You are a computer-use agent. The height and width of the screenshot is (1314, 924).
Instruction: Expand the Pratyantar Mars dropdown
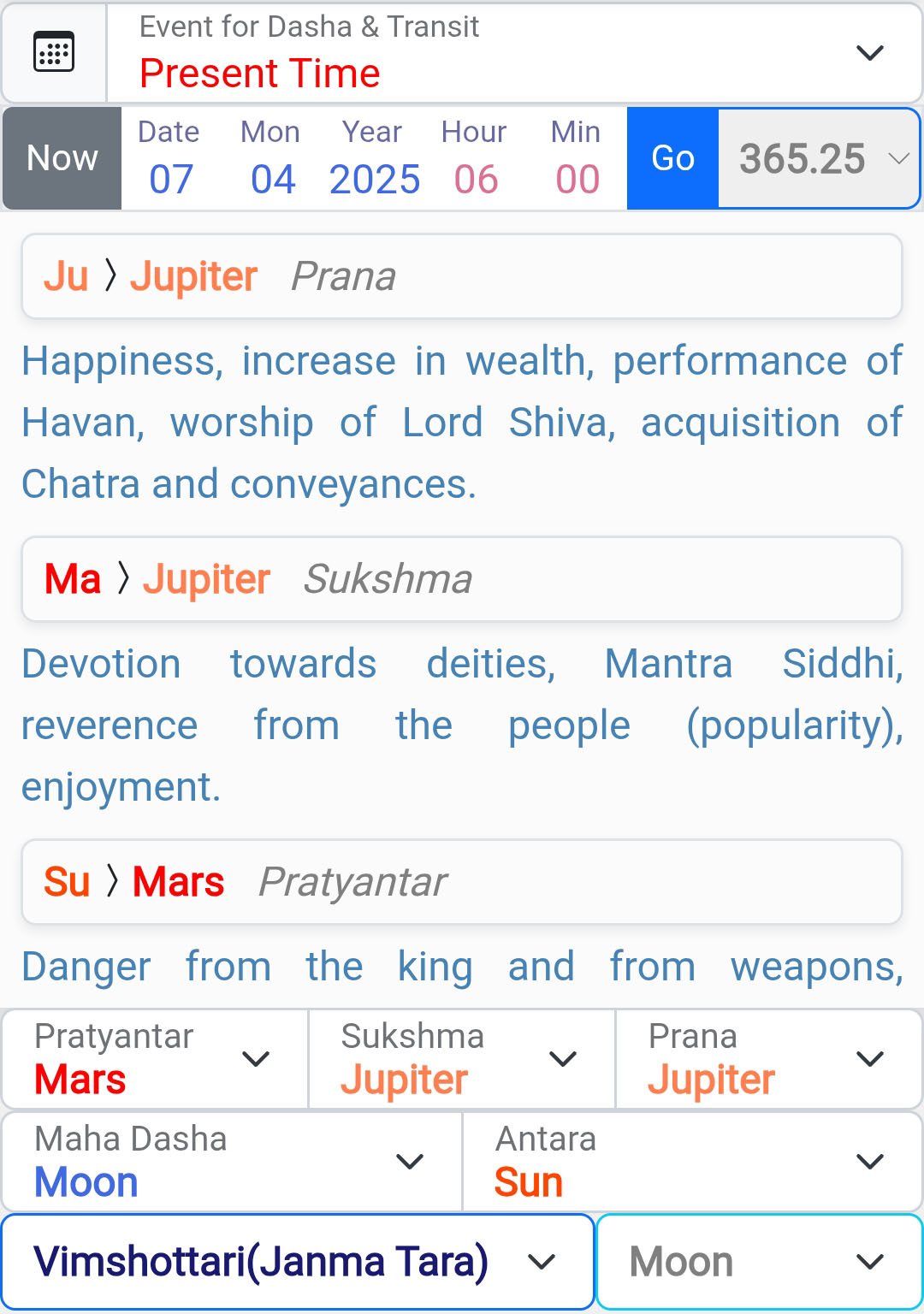[x=155, y=1059]
